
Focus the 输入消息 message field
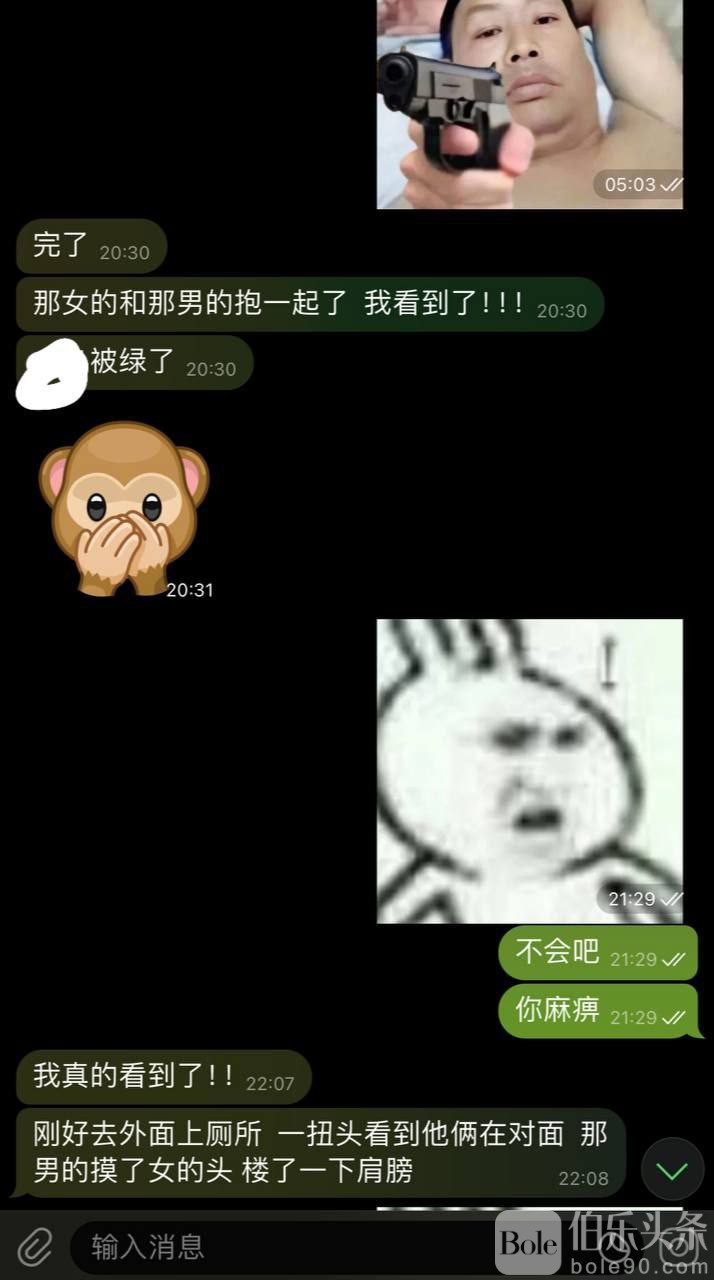coord(280,1247)
